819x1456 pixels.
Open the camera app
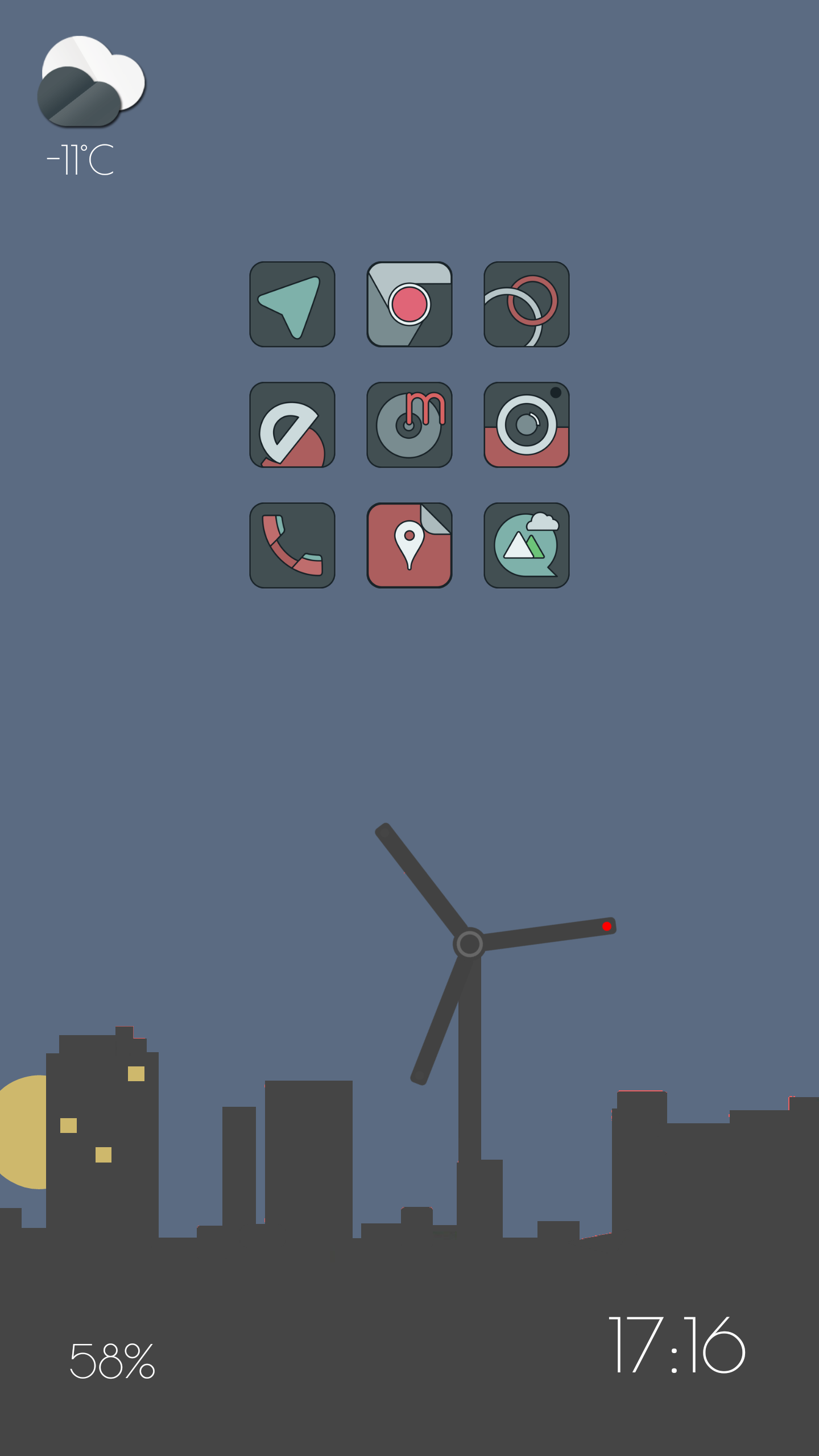(x=527, y=425)
